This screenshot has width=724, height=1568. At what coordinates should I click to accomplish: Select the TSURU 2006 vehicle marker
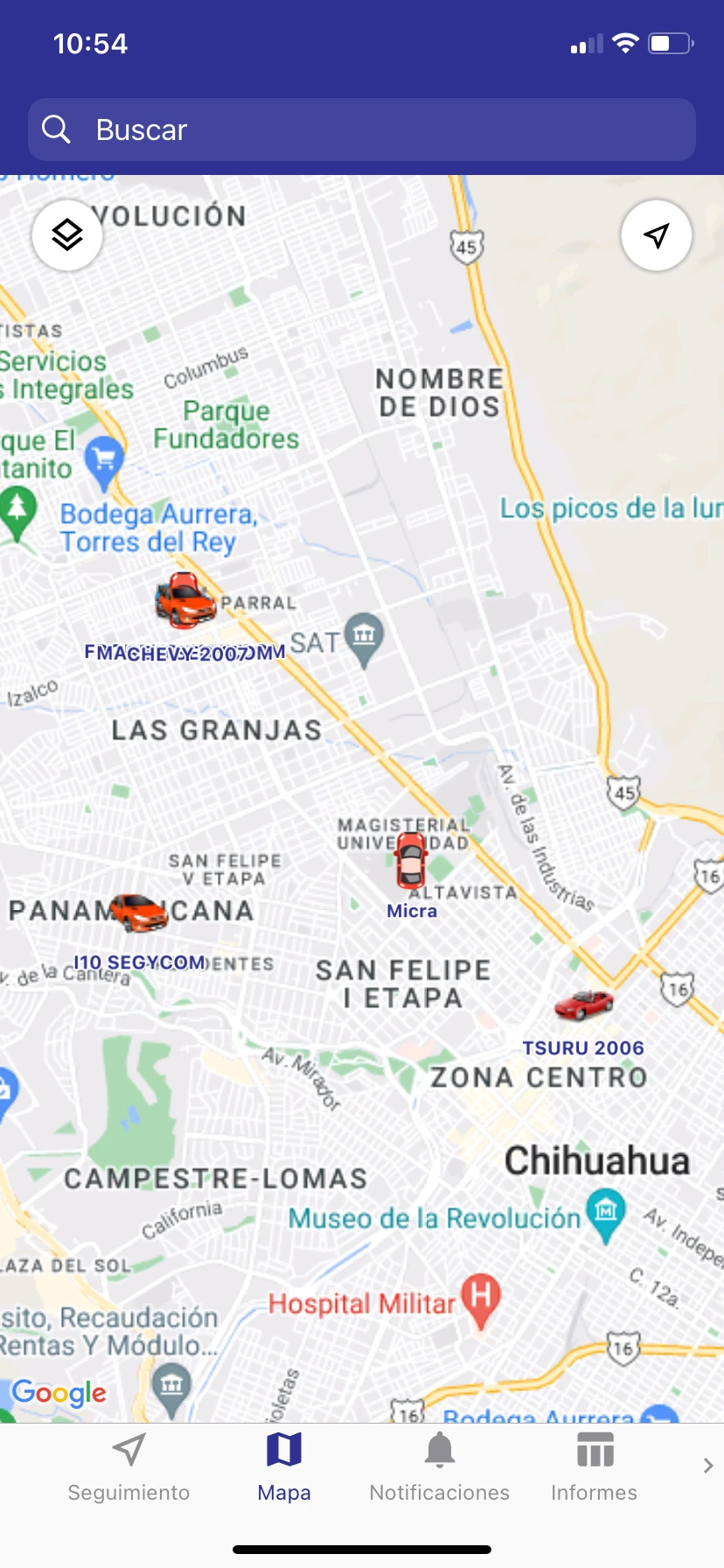583,1004
